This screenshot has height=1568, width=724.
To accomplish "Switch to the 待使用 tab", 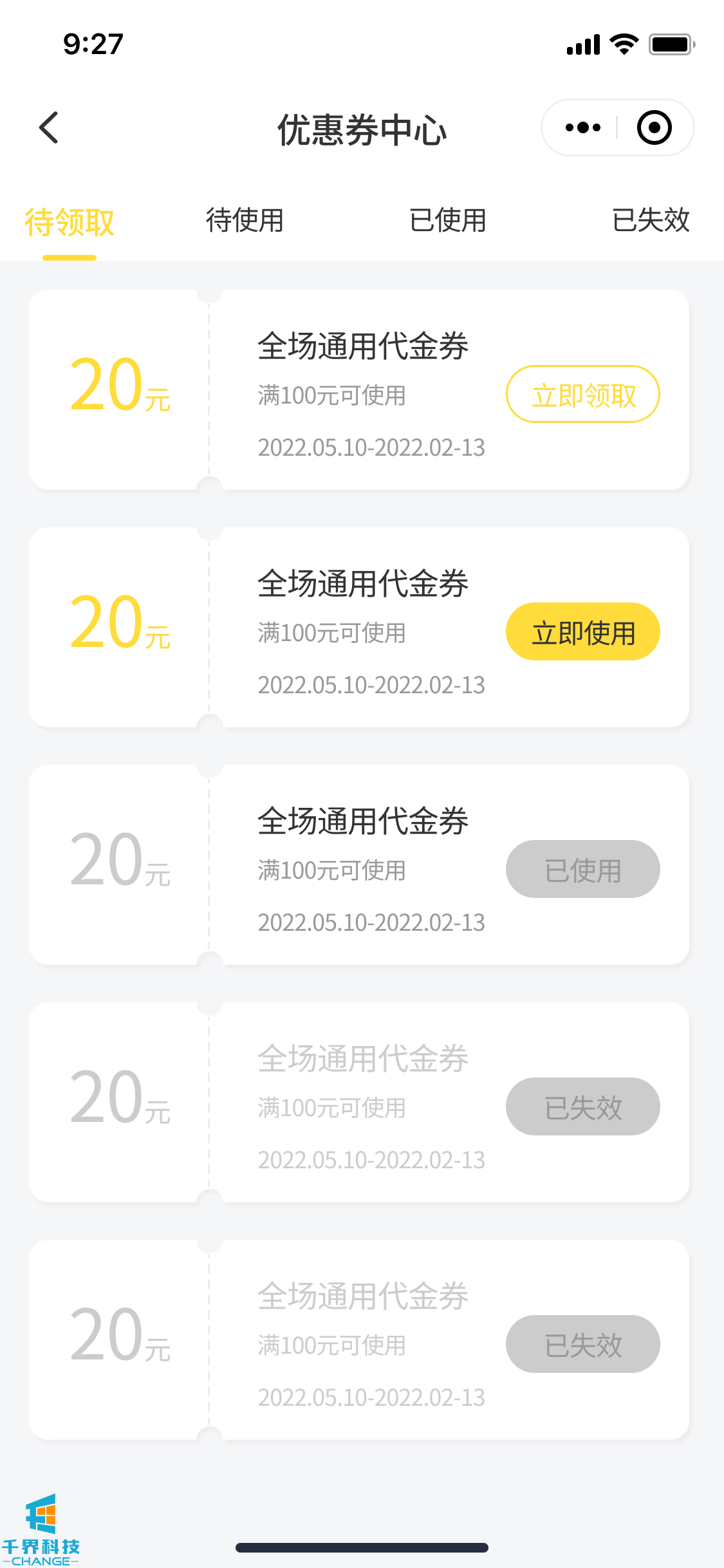I will [x=245, y=221].
